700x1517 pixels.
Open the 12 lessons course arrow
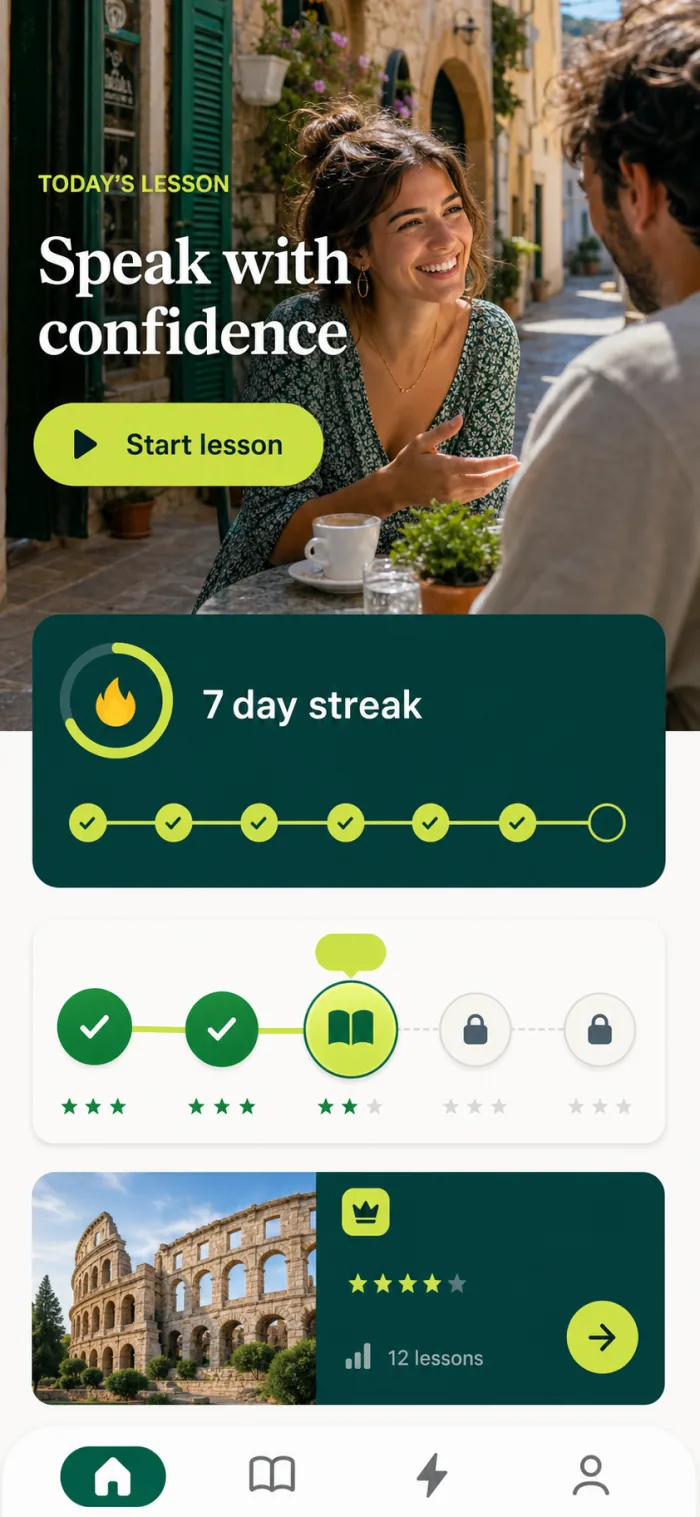[x=602, y=1338]
